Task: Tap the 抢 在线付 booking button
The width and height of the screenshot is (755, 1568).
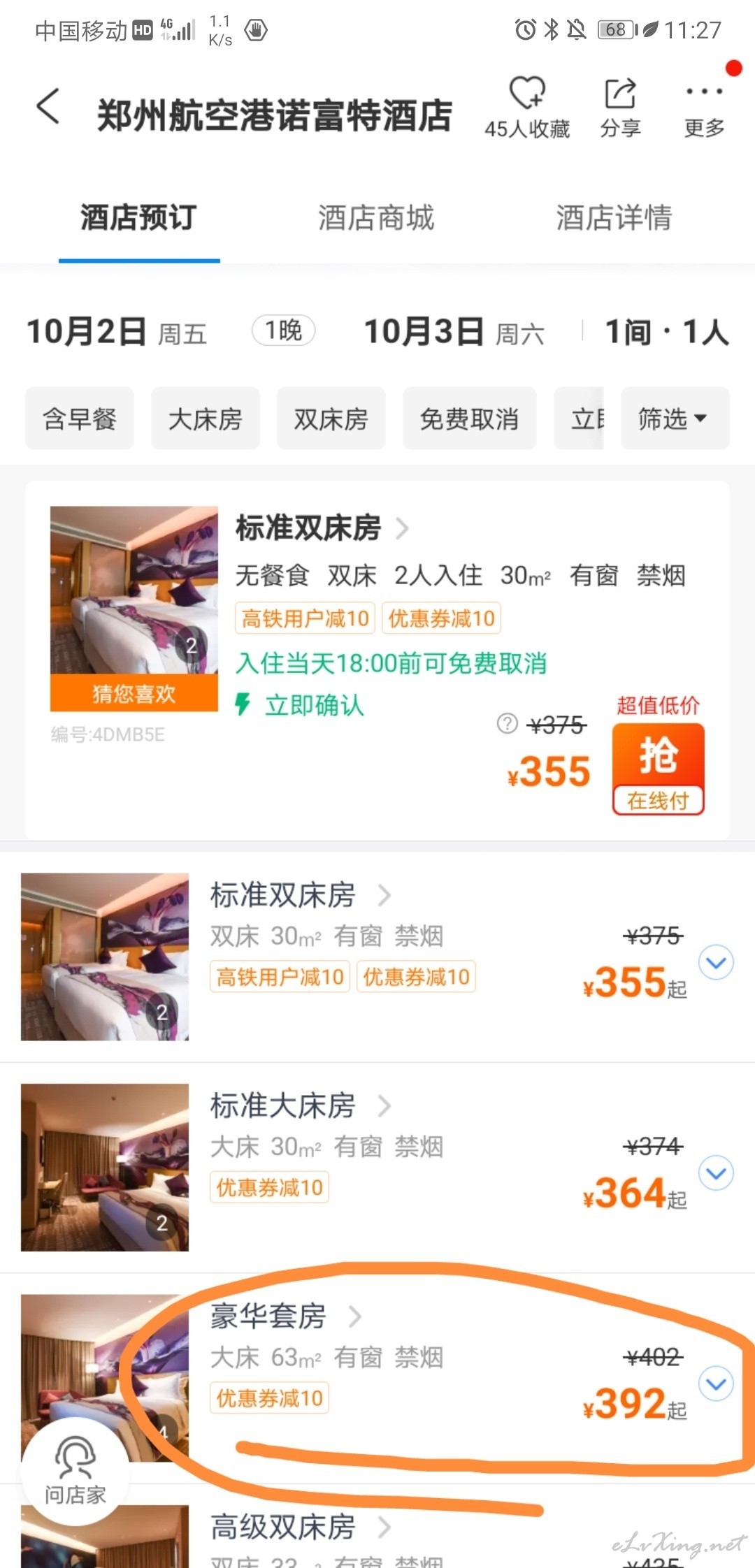Action: [x=658, y=769]
